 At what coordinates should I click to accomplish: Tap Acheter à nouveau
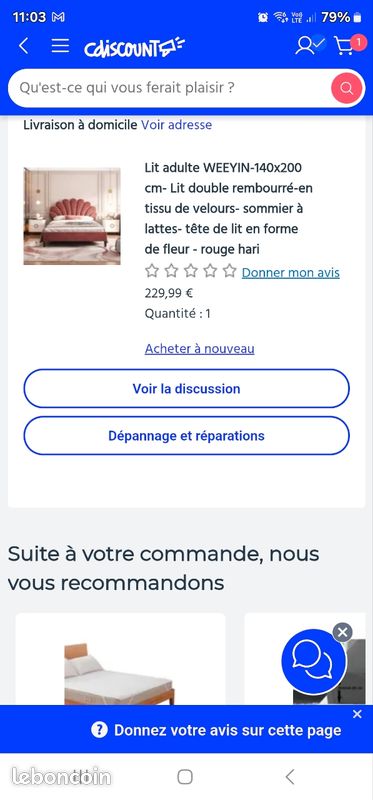pos(200,349)
